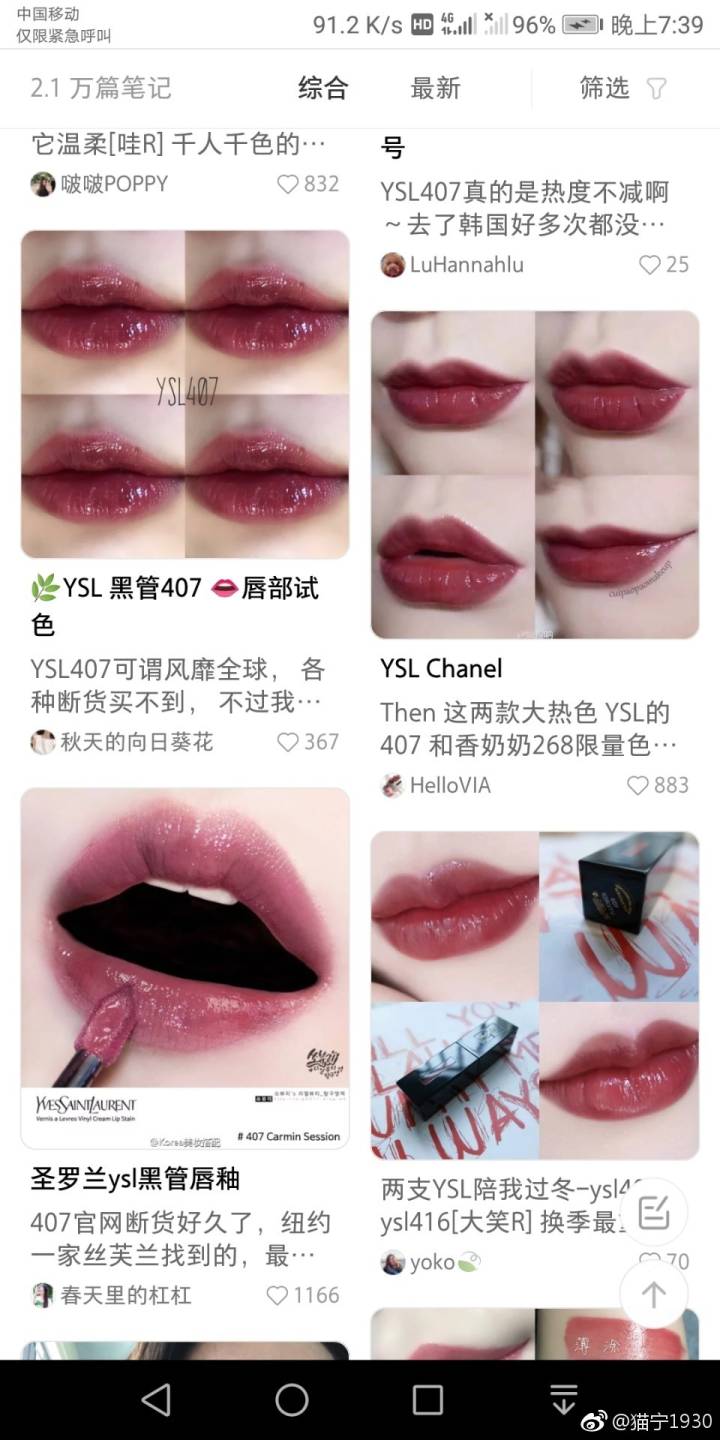Image resolution: width=720 pixels, height=1440 pixels.
Task: Switch to the 最新 tab
Action: [437, 88]
